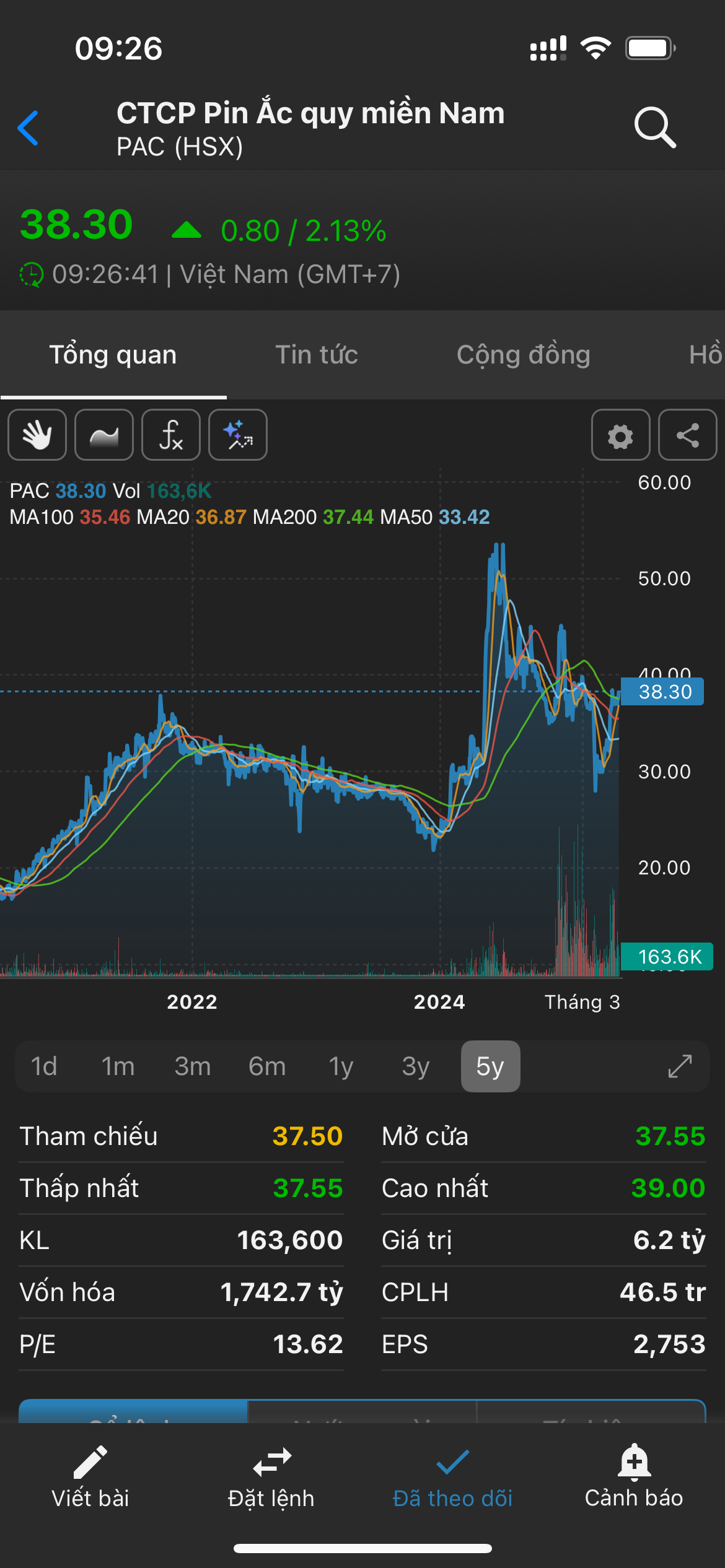Screen dimensions: 725x1568
Task: Open the fx indicators tool
Action: (x=171, y=435)
